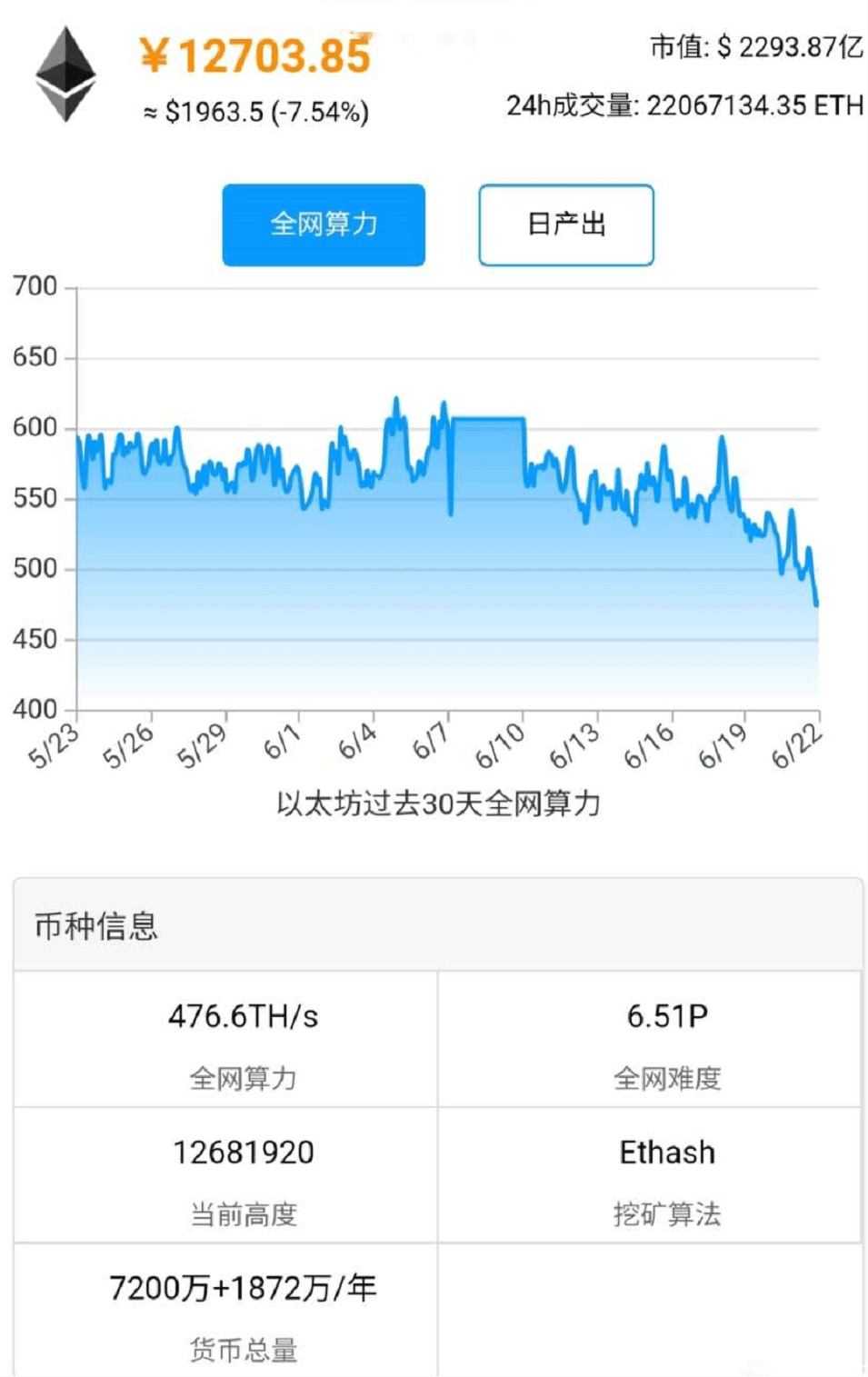Click the $1963.5 (-7.54%) change label
This screenshot has height=1377, width=868.
point(254,112)
